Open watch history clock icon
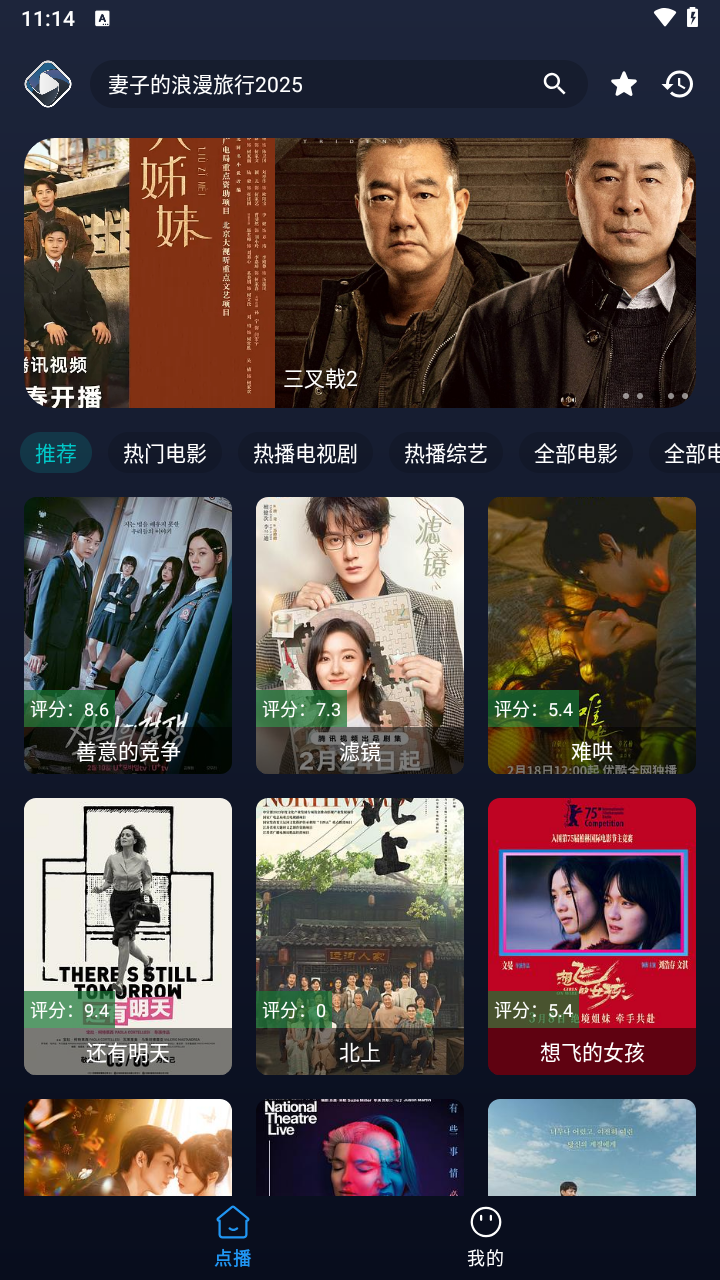The width and height of the screenshot is (720, 1280). click(678, 84)
